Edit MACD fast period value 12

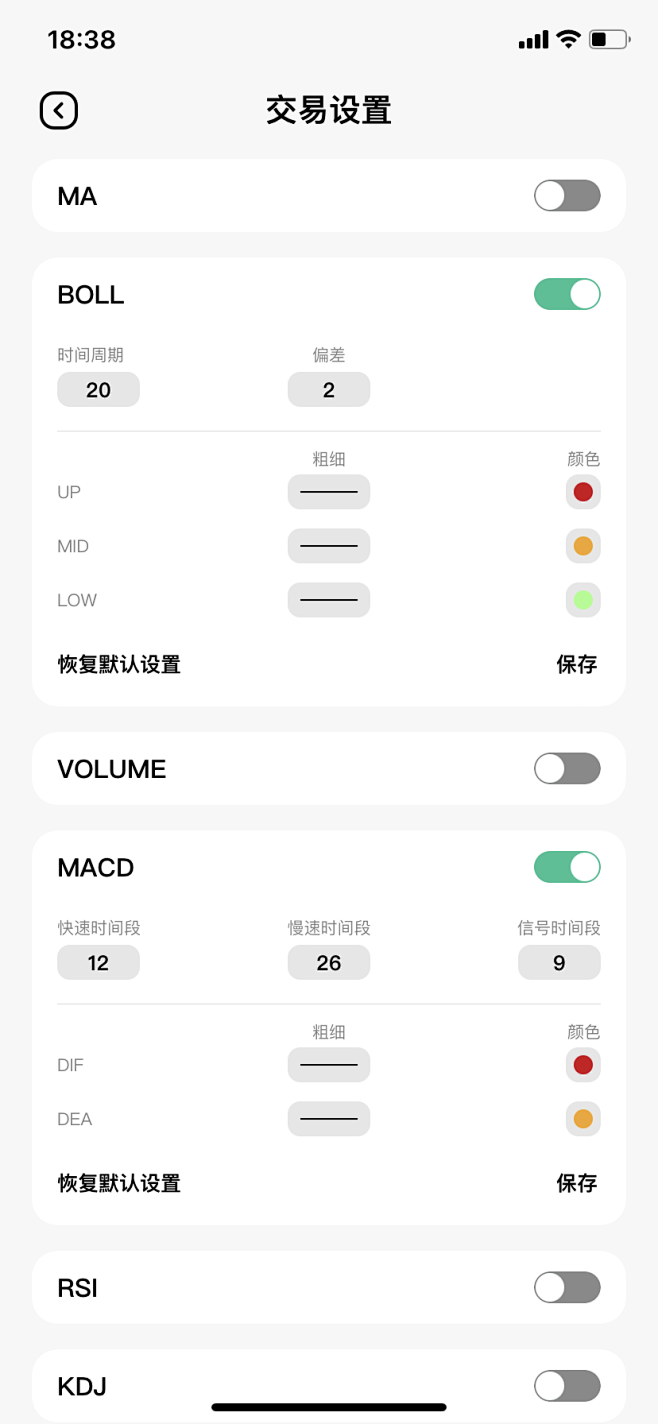pyautogui.click(x=98, y=963)
